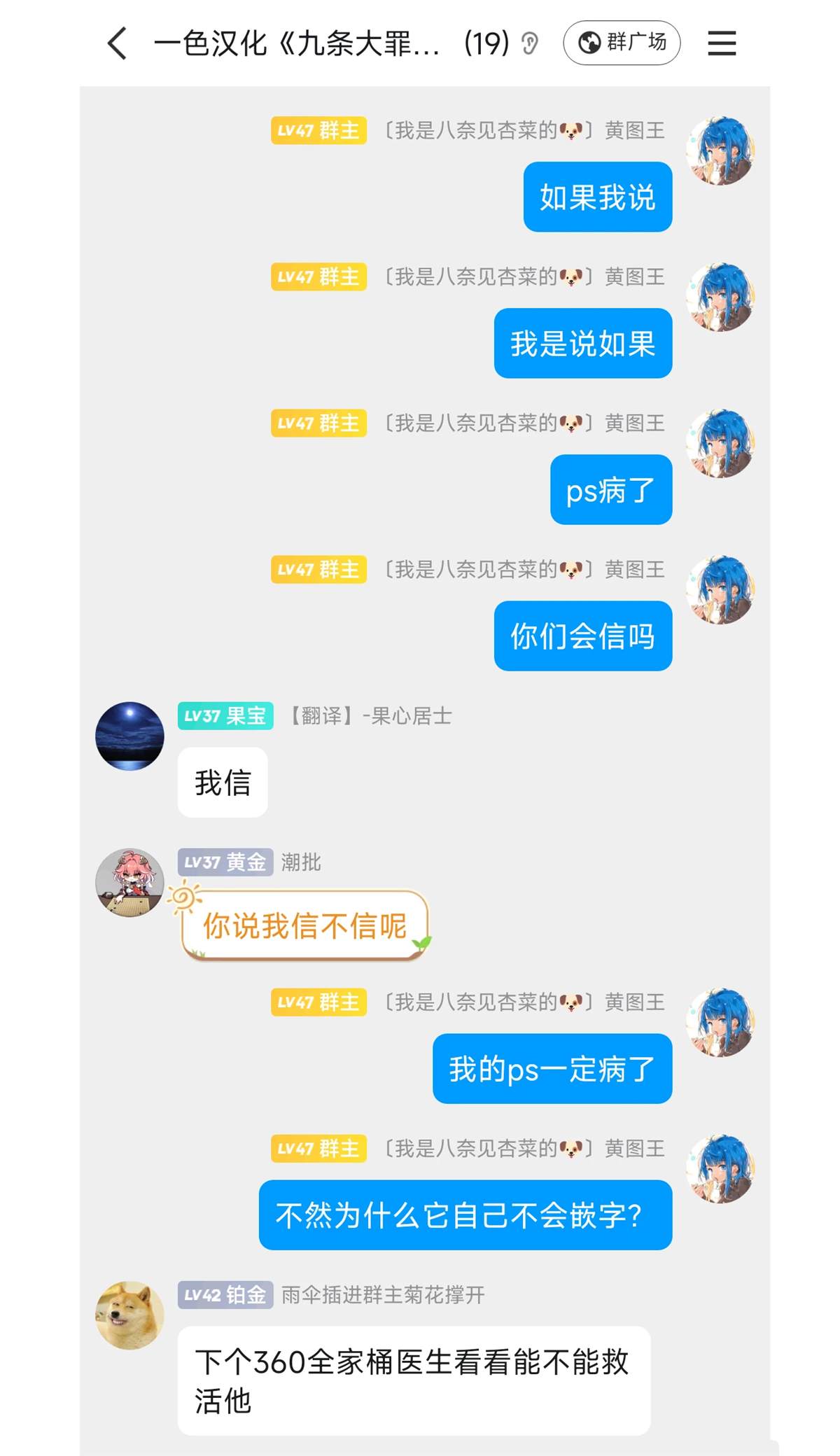Select the blue bubble saying 如果我说
The width and height of the screenshot is (840, 1456).
tap(597, 197)
